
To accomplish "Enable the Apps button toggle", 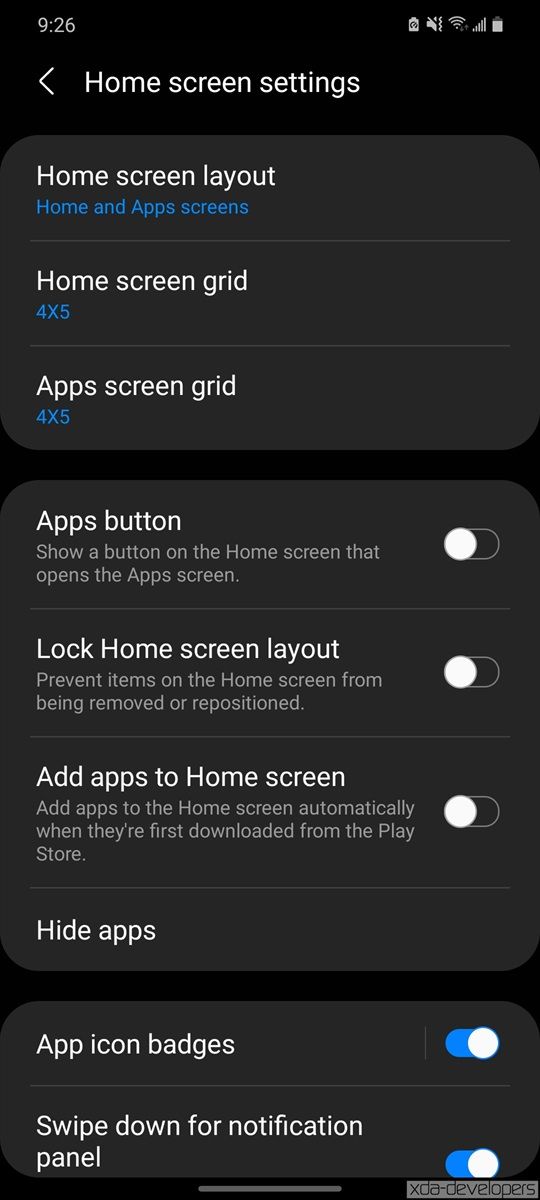I will coord(471,545).
